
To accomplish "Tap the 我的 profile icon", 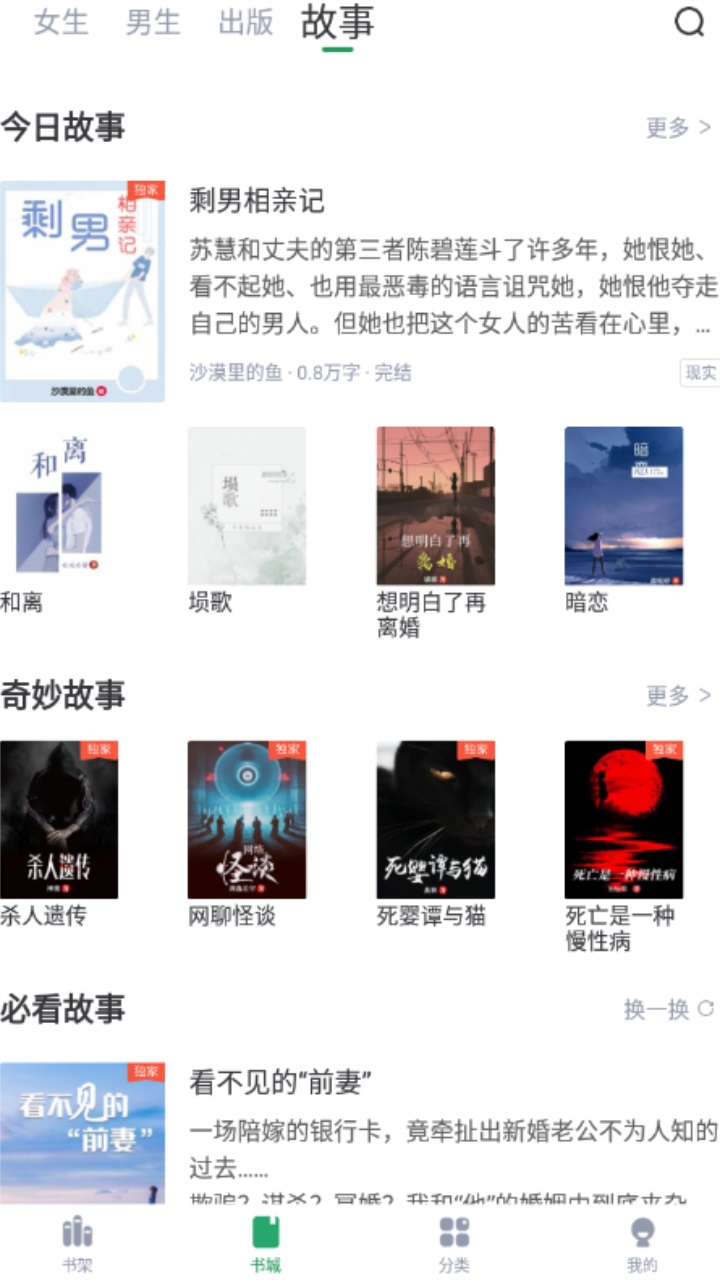I will pos(641,1238).
